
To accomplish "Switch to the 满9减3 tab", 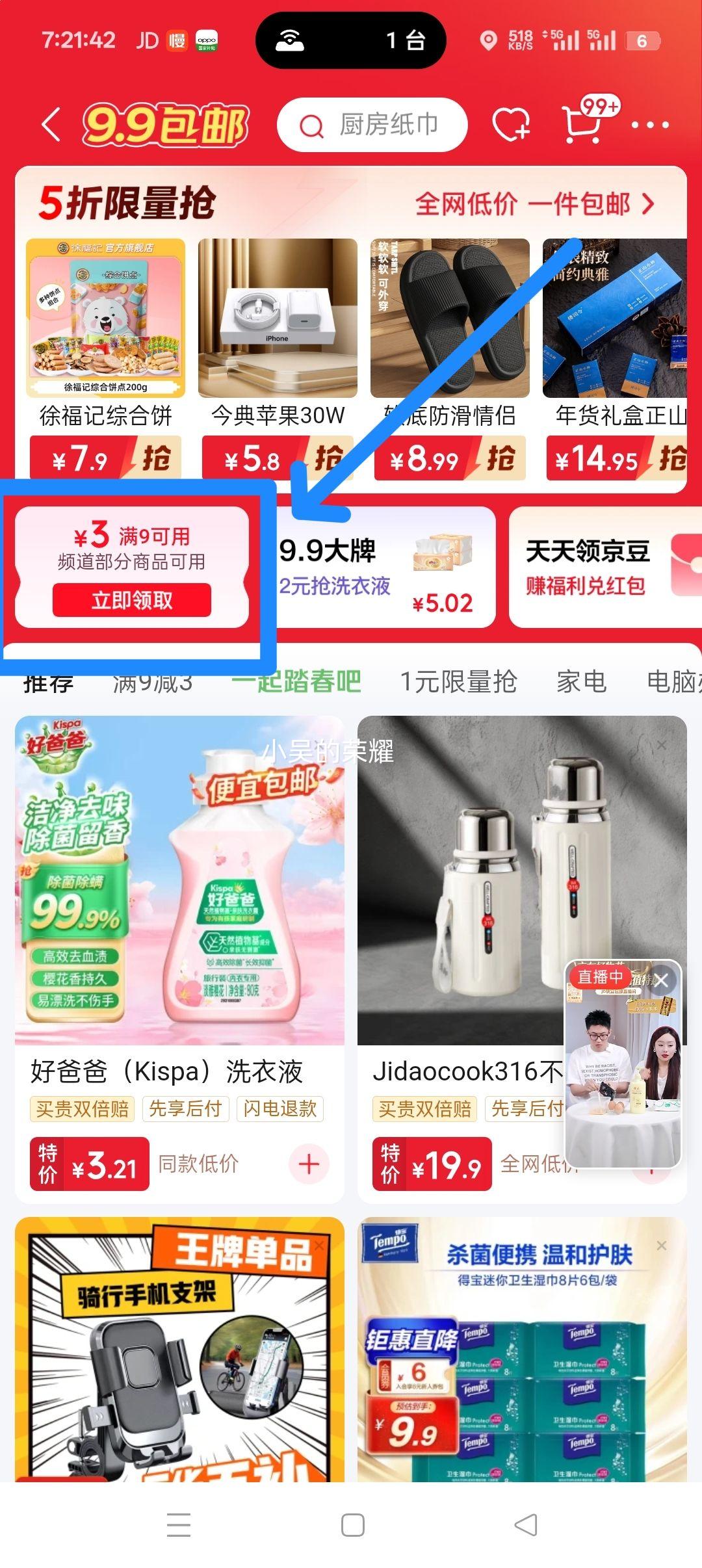I will tap(150, 681).
